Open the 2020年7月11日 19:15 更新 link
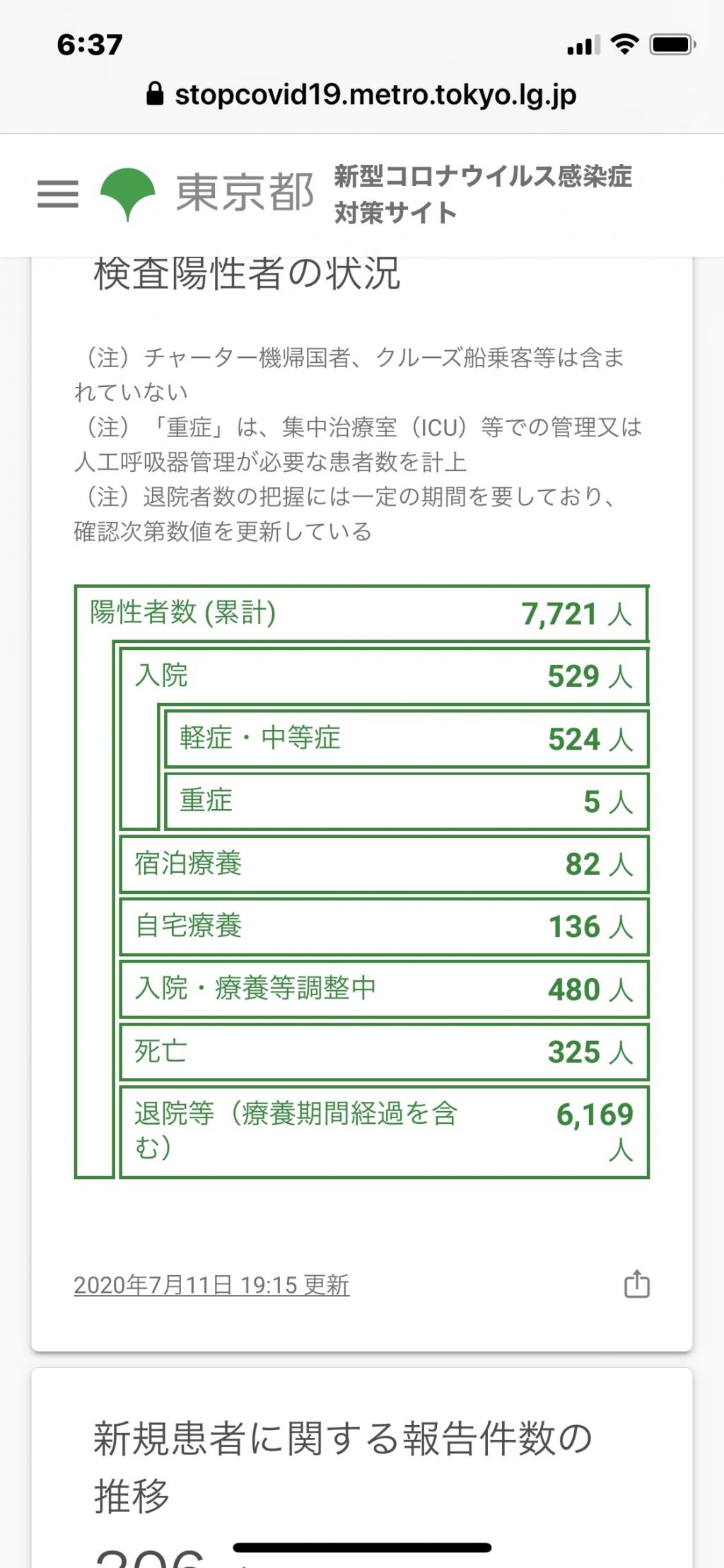Screen dimensions: 724x1568 [211, 1284]
